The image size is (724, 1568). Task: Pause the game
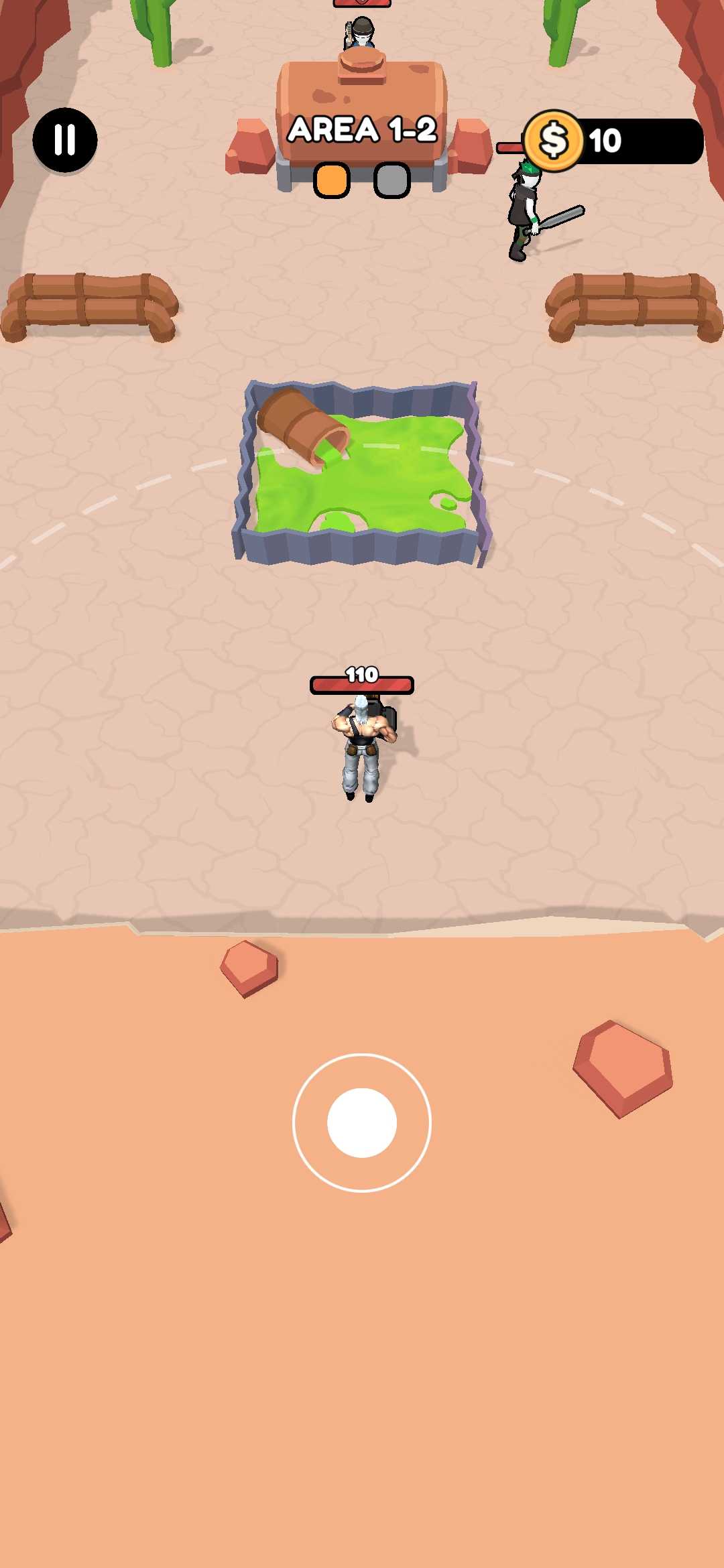point(65,141)
